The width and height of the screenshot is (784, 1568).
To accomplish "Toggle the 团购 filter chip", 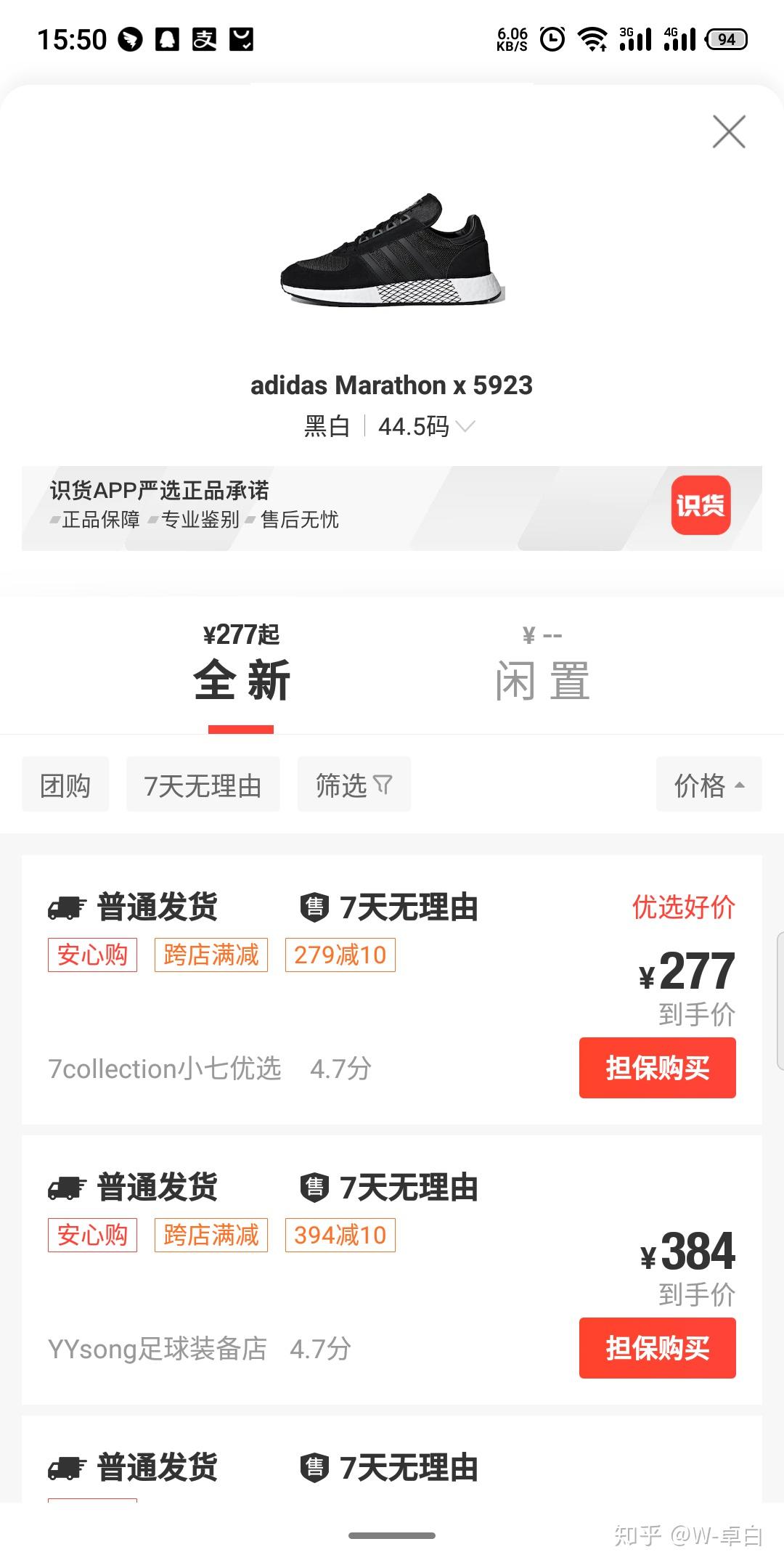I will 65,785.
